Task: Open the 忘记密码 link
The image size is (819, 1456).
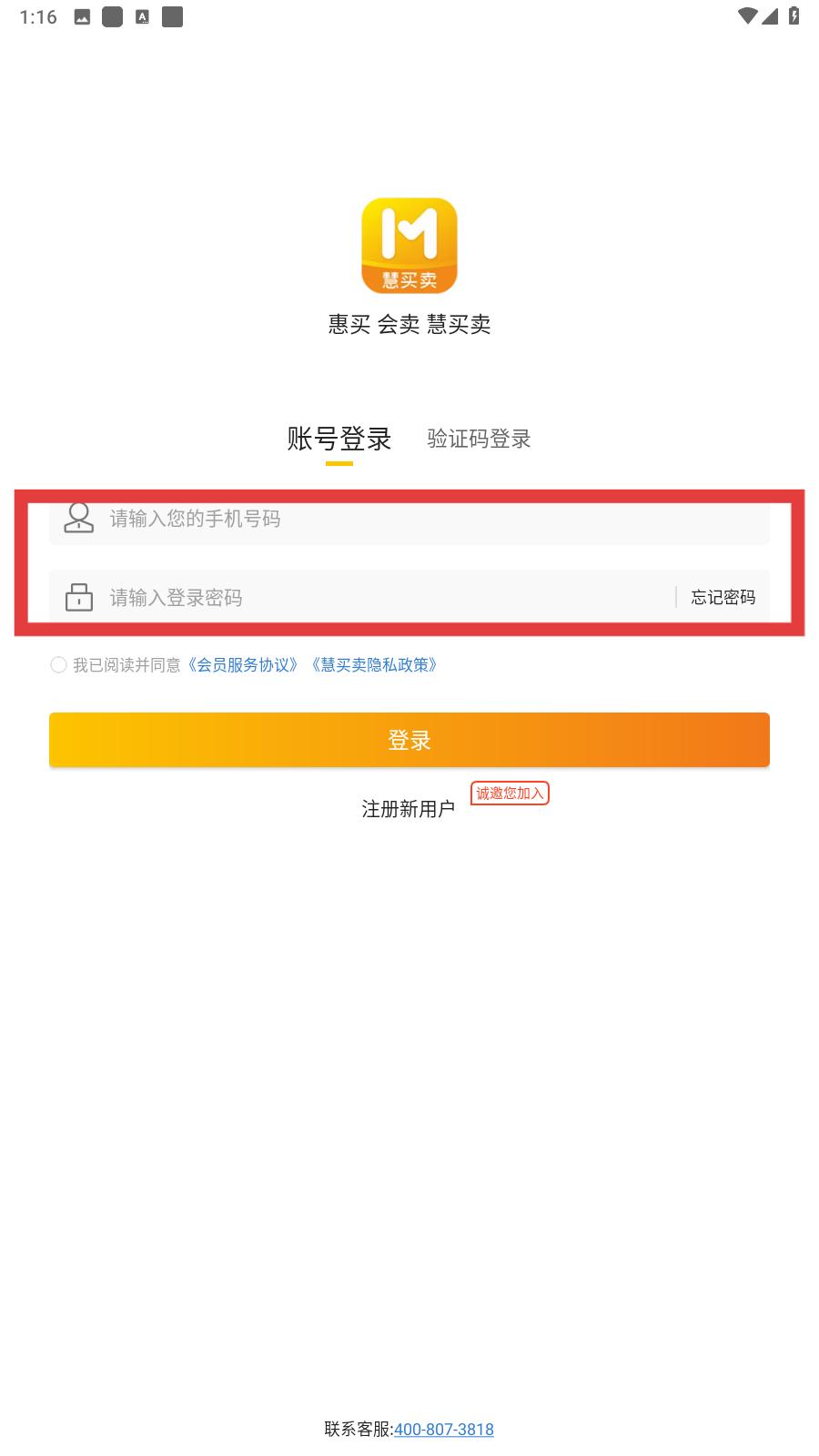Action: tap(723, 597)
